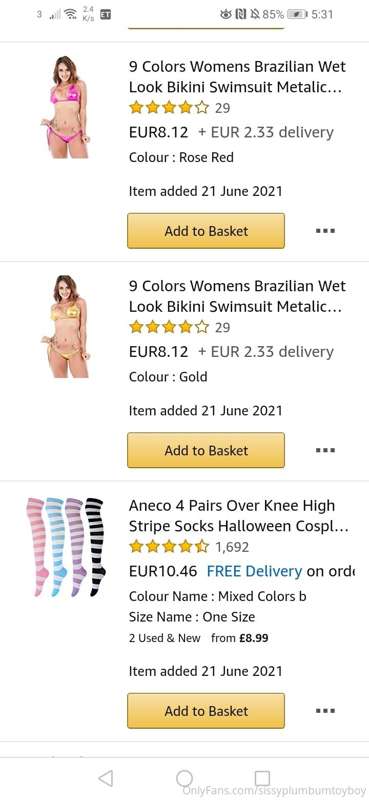
Task: View 2 Used & New offers from £8.99
Action: 199,638
